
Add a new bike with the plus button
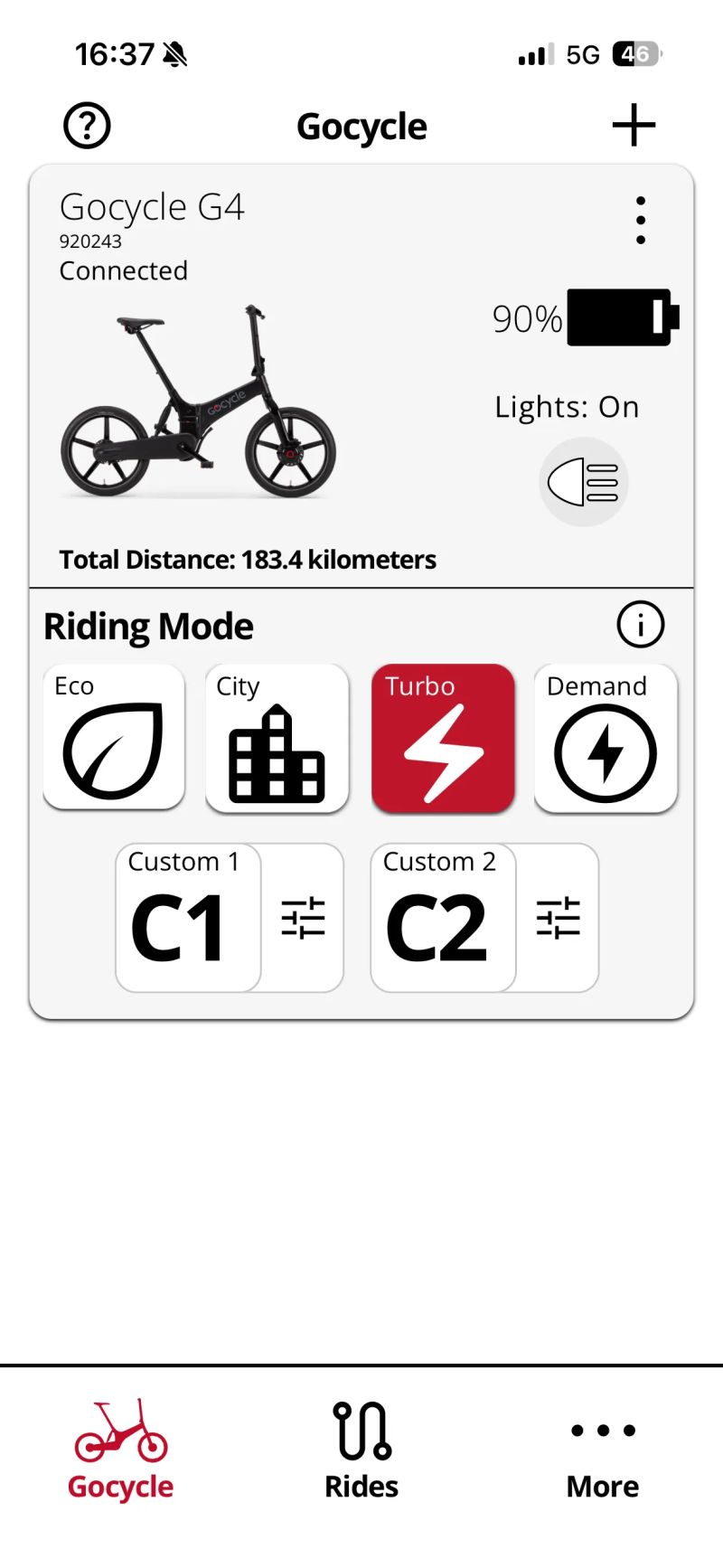pos(634,125)
